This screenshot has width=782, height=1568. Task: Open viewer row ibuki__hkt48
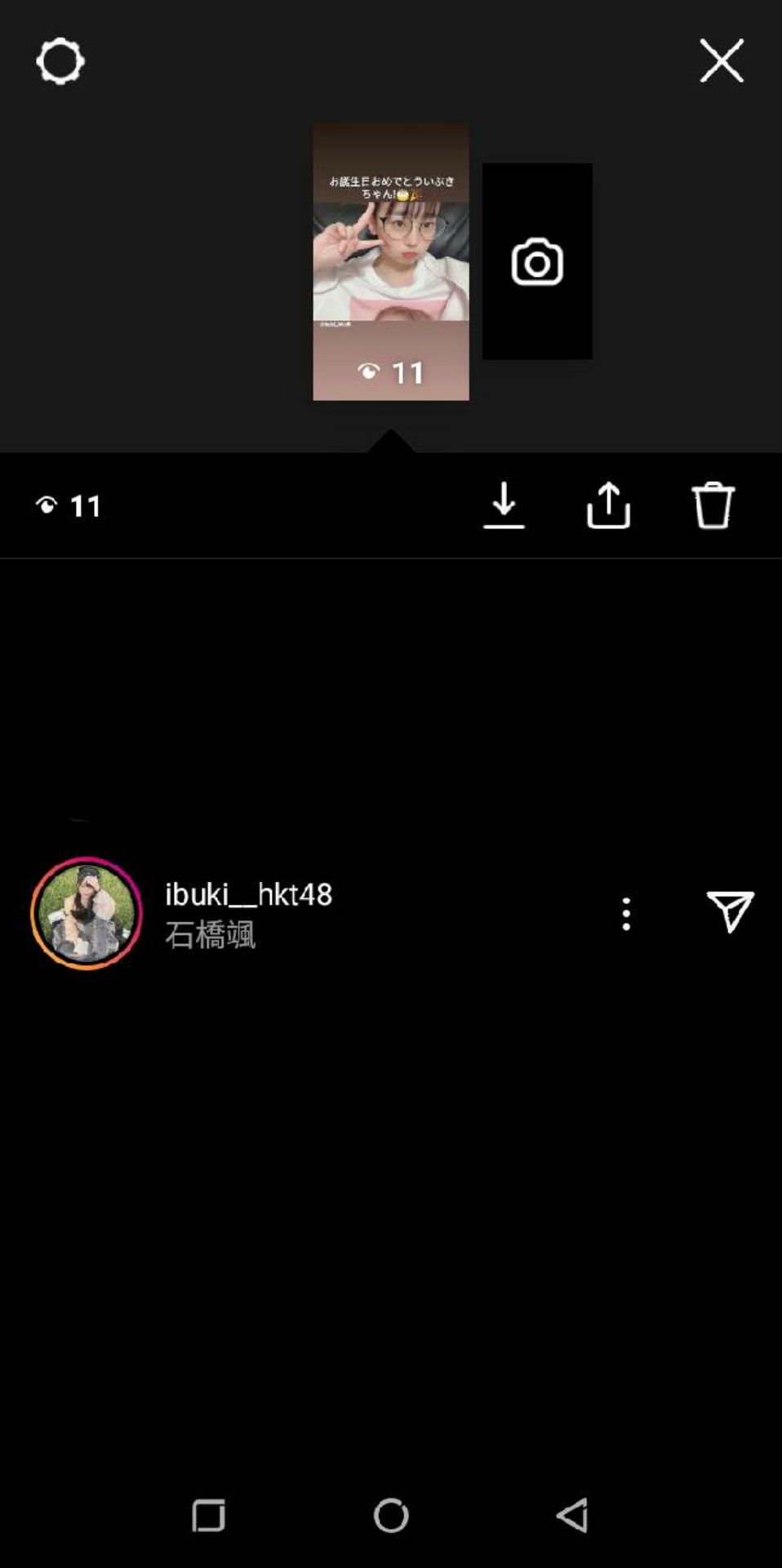pos(327,913)
